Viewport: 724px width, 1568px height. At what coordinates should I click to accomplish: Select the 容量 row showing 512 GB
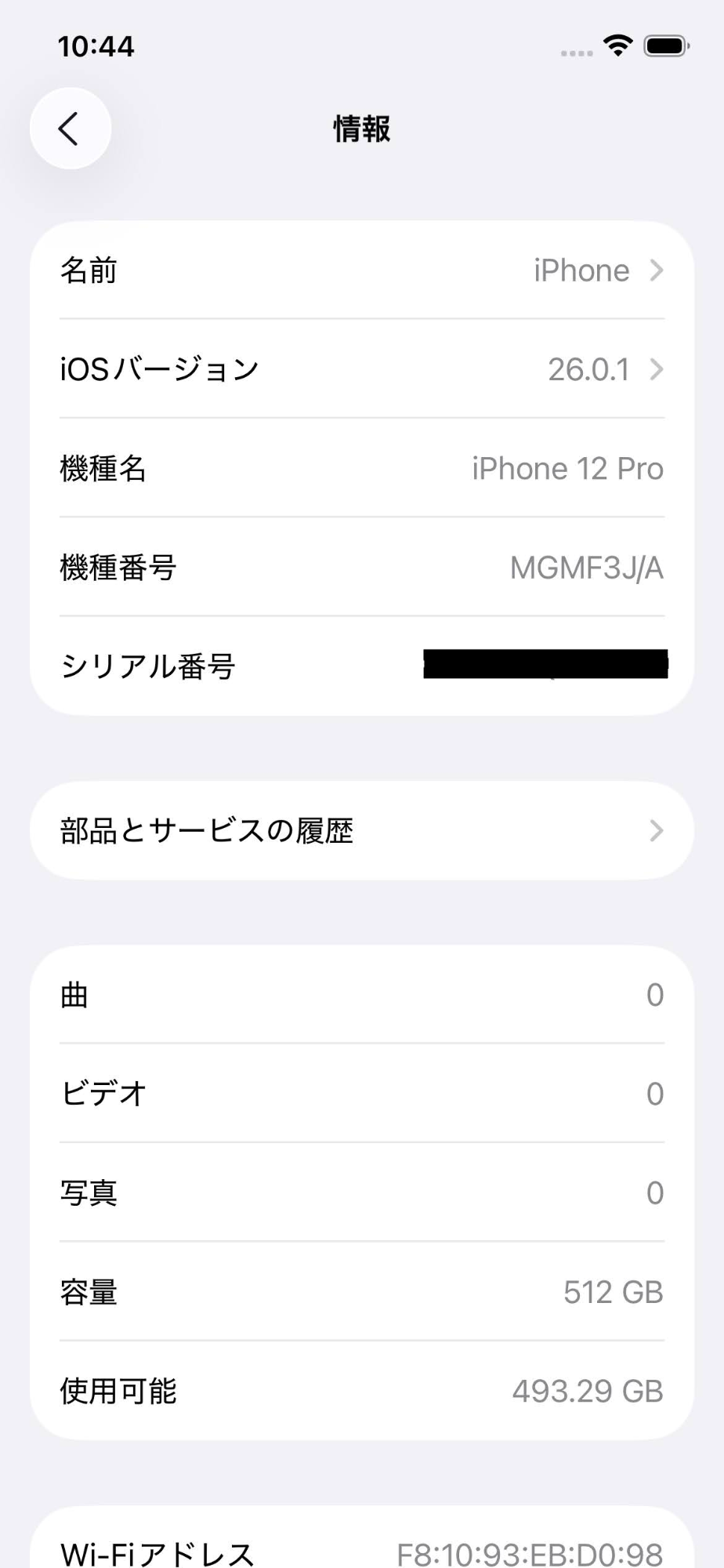[x=361, y=1292]
